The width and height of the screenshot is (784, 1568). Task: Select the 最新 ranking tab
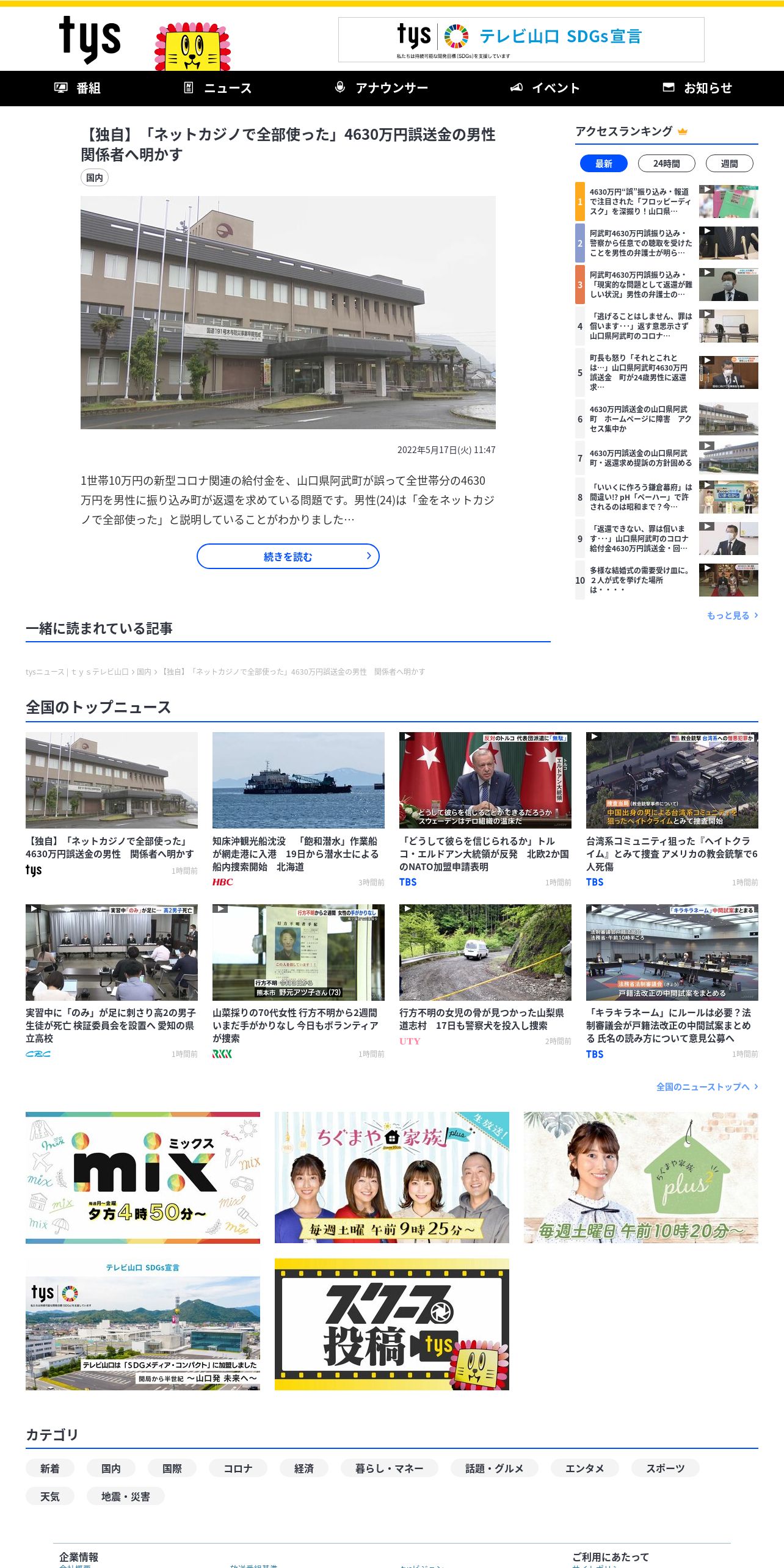pyautogui.click(x=604, y=164)
